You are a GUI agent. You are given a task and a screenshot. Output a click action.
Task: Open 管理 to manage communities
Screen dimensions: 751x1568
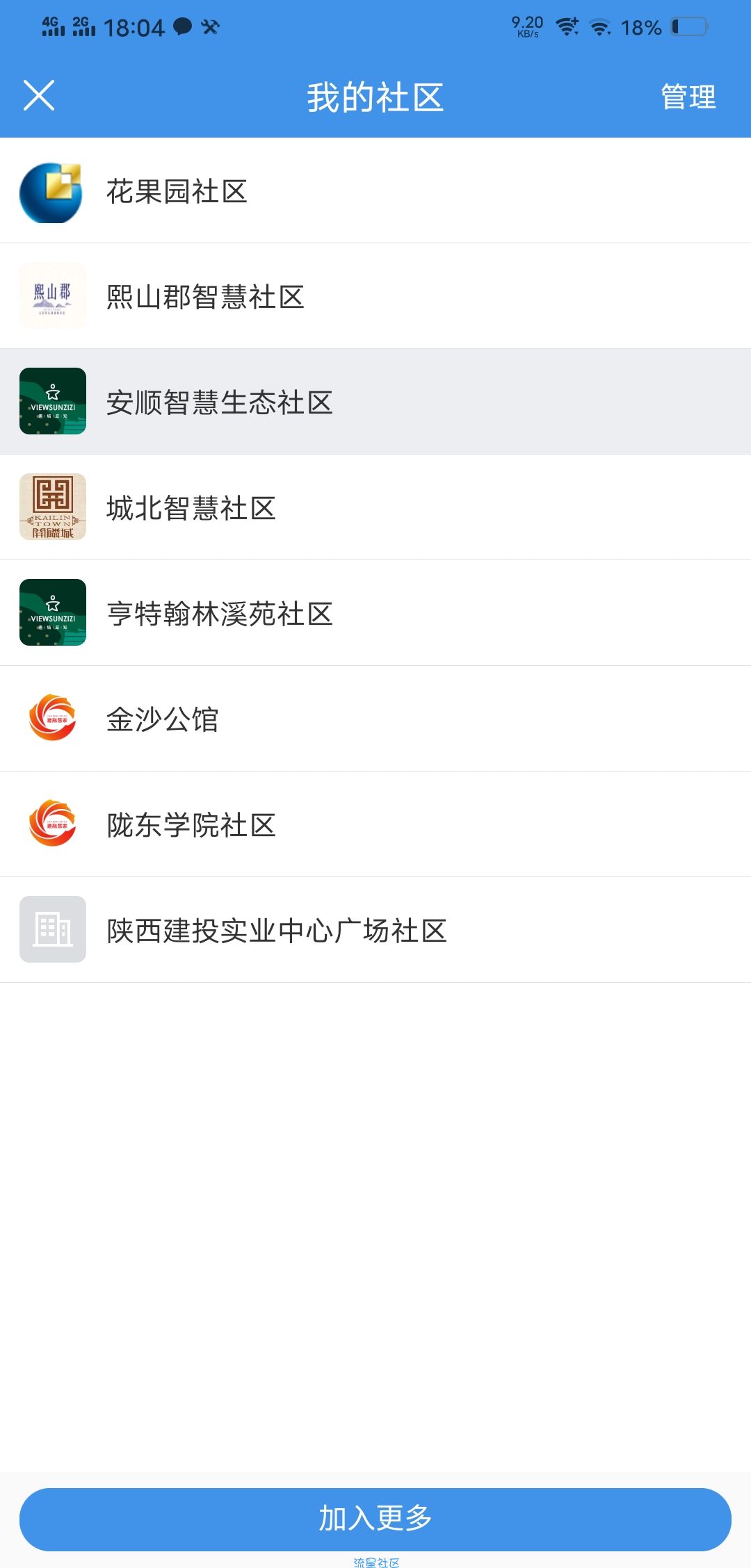[x=688, y=97]
